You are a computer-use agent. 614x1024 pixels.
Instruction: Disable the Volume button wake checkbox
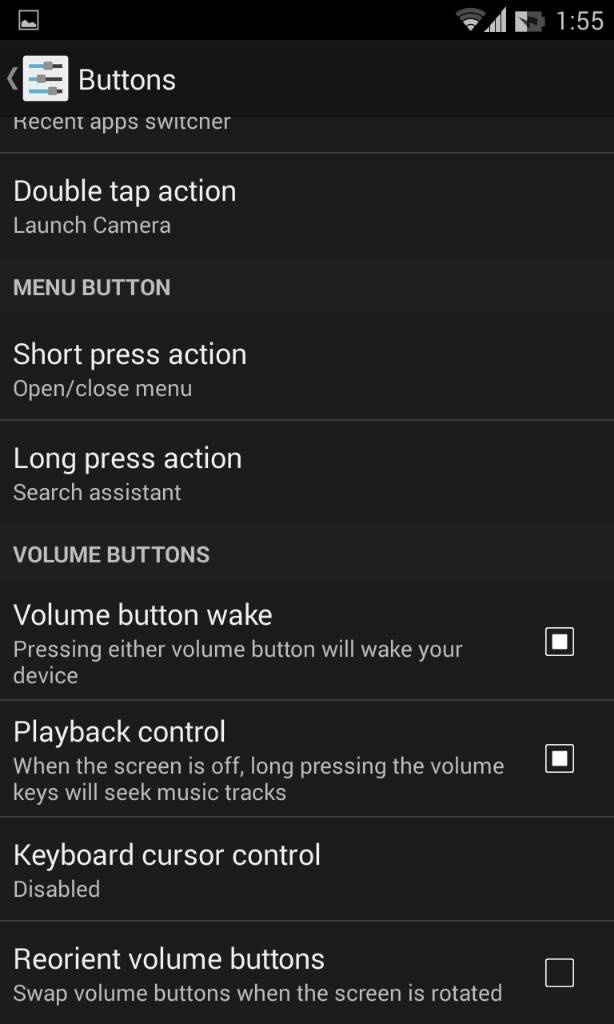pos(559,641)
